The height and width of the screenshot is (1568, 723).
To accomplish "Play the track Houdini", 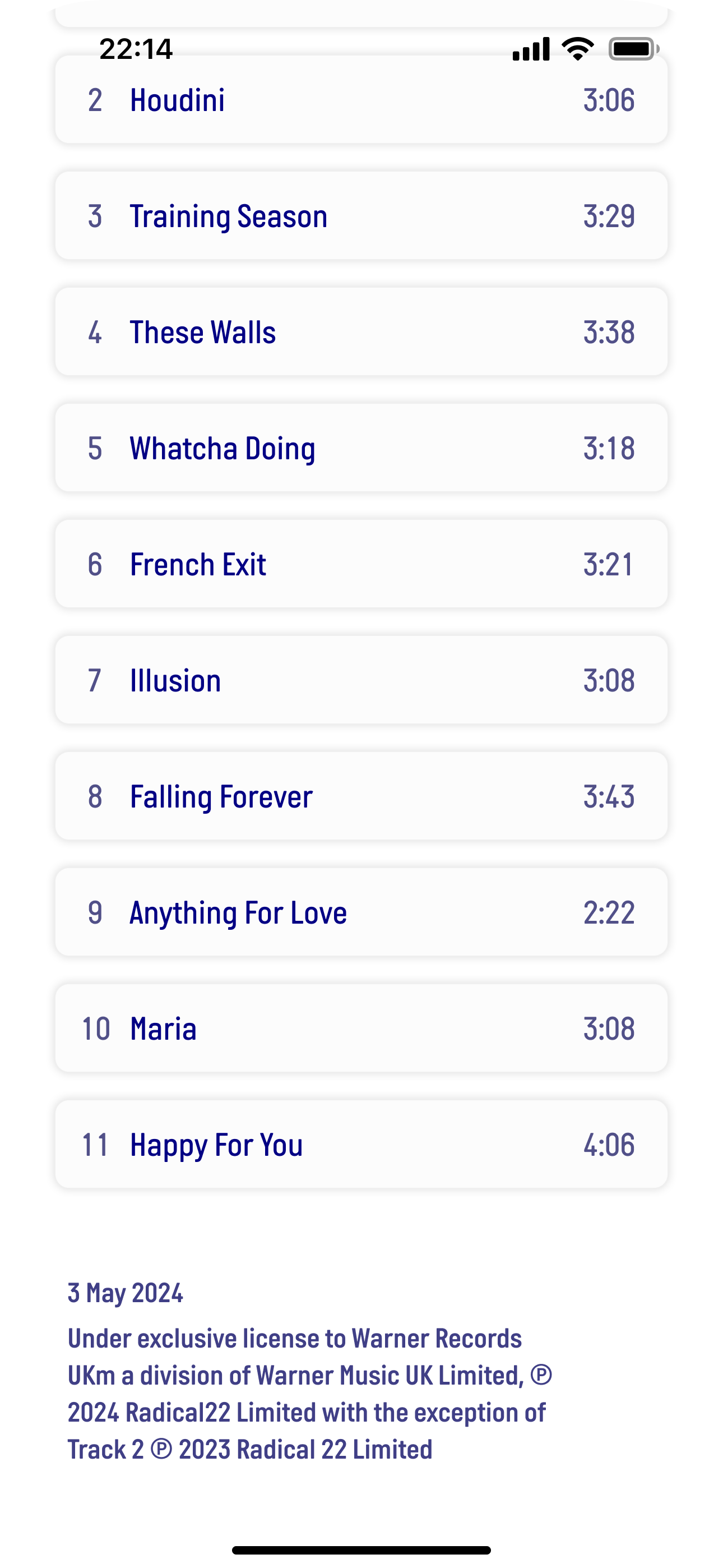I will 361,100.
